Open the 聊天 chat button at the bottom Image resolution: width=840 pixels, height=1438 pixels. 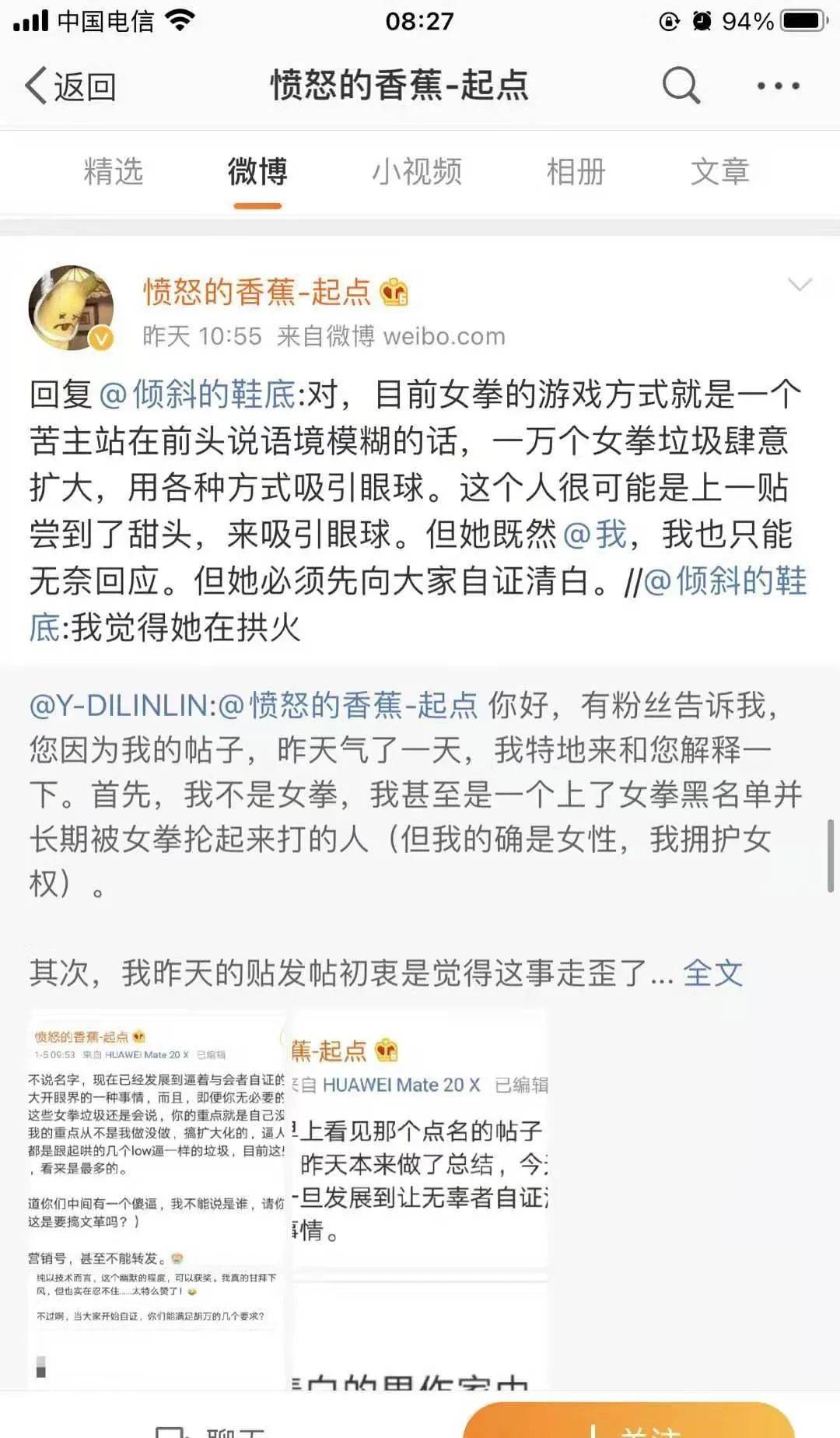[x=210, y=1429]
